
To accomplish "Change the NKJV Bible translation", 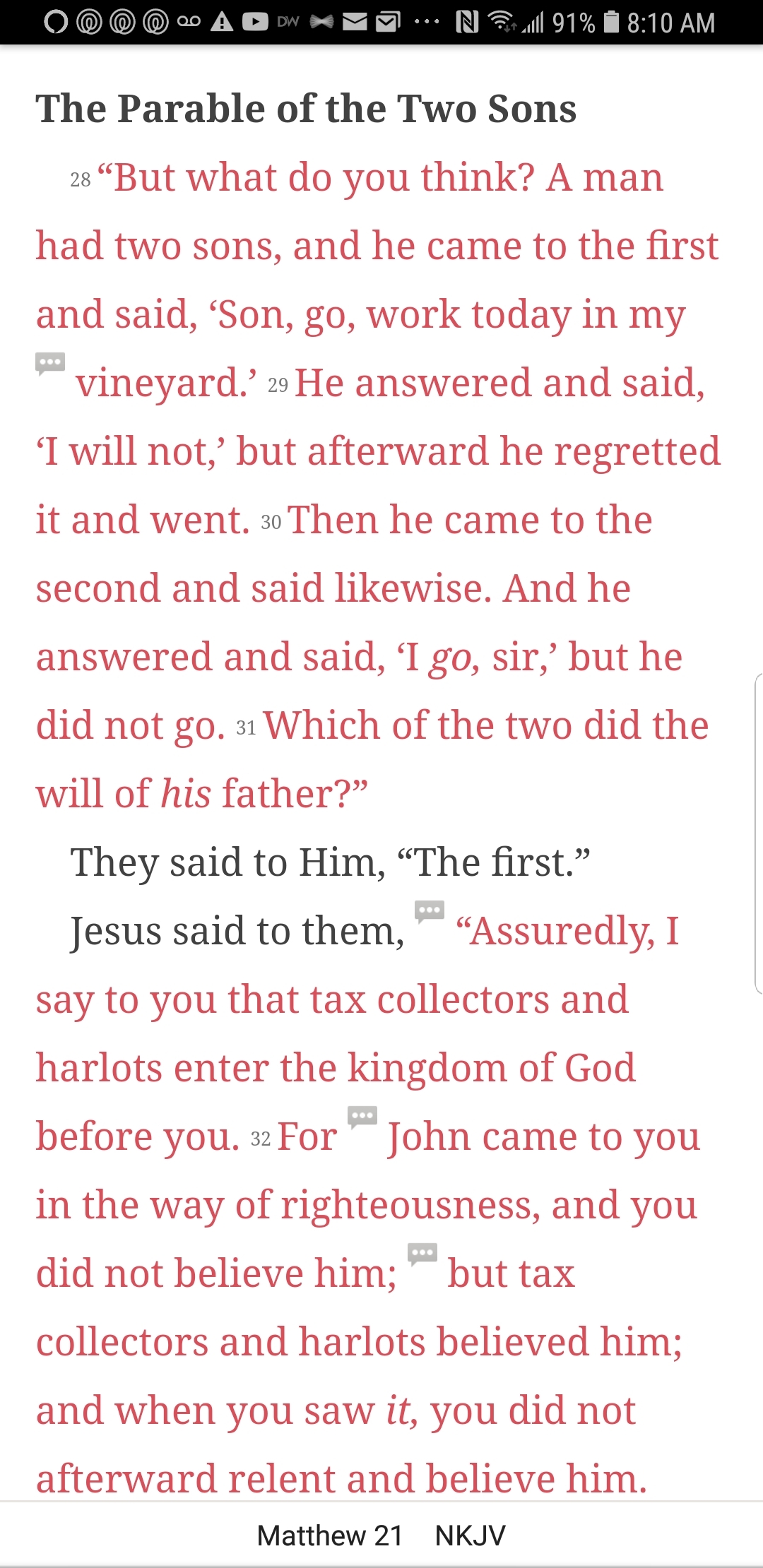I will point(470,1535).
